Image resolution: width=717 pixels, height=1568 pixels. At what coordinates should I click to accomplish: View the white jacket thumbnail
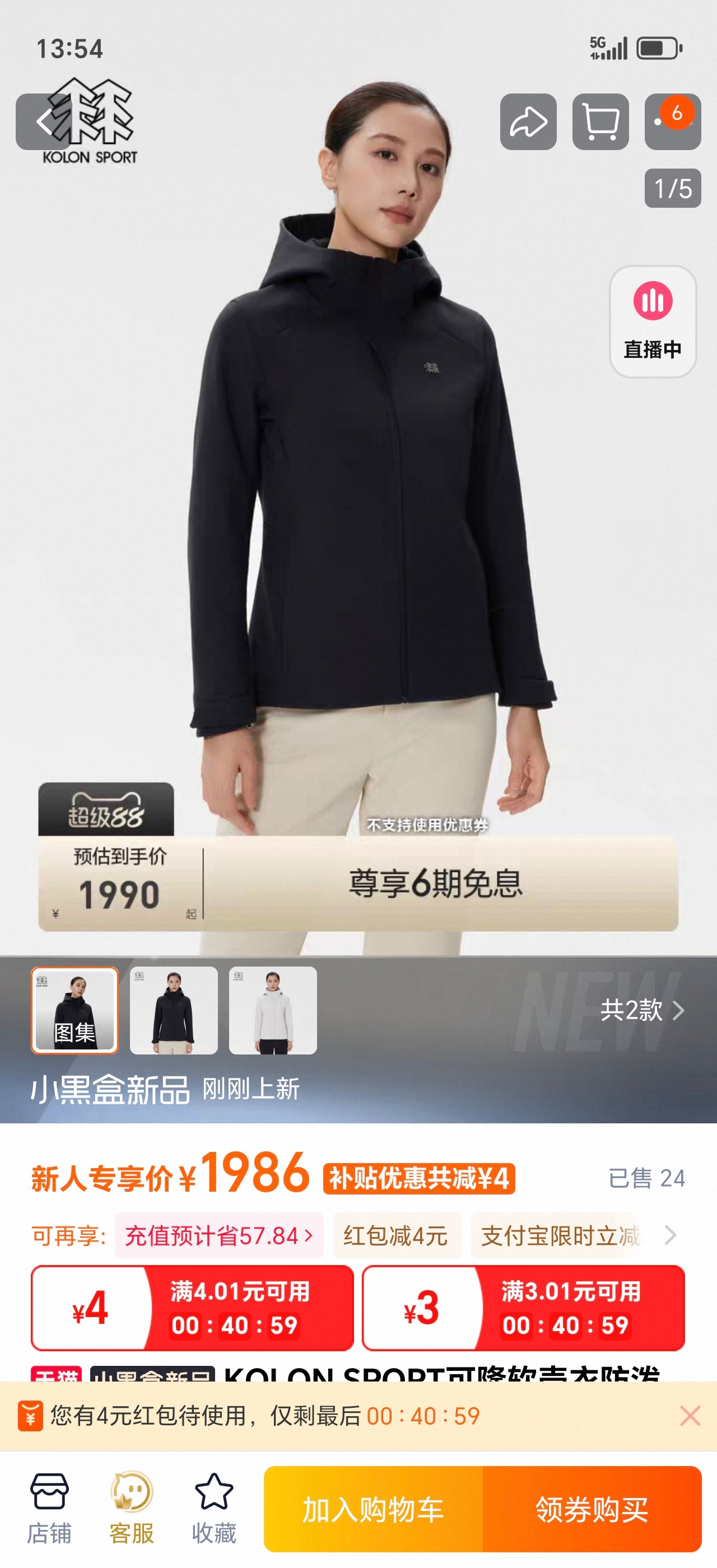coord(273,1010)
